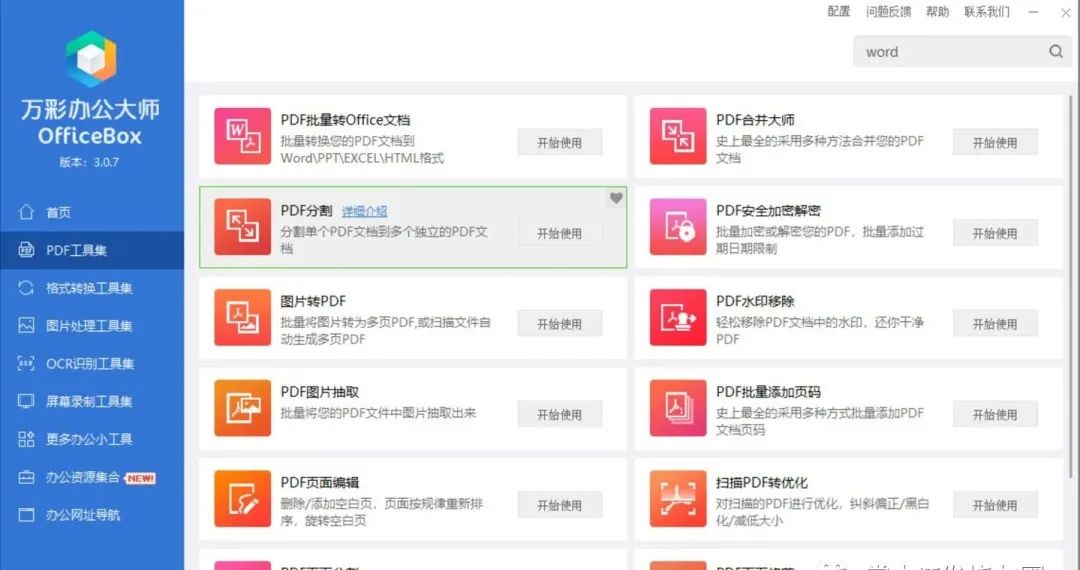Viewport: 1080px width, 570px height.
Task: Open 详细介绍 link for PDF分割
Action: point(364,211)
